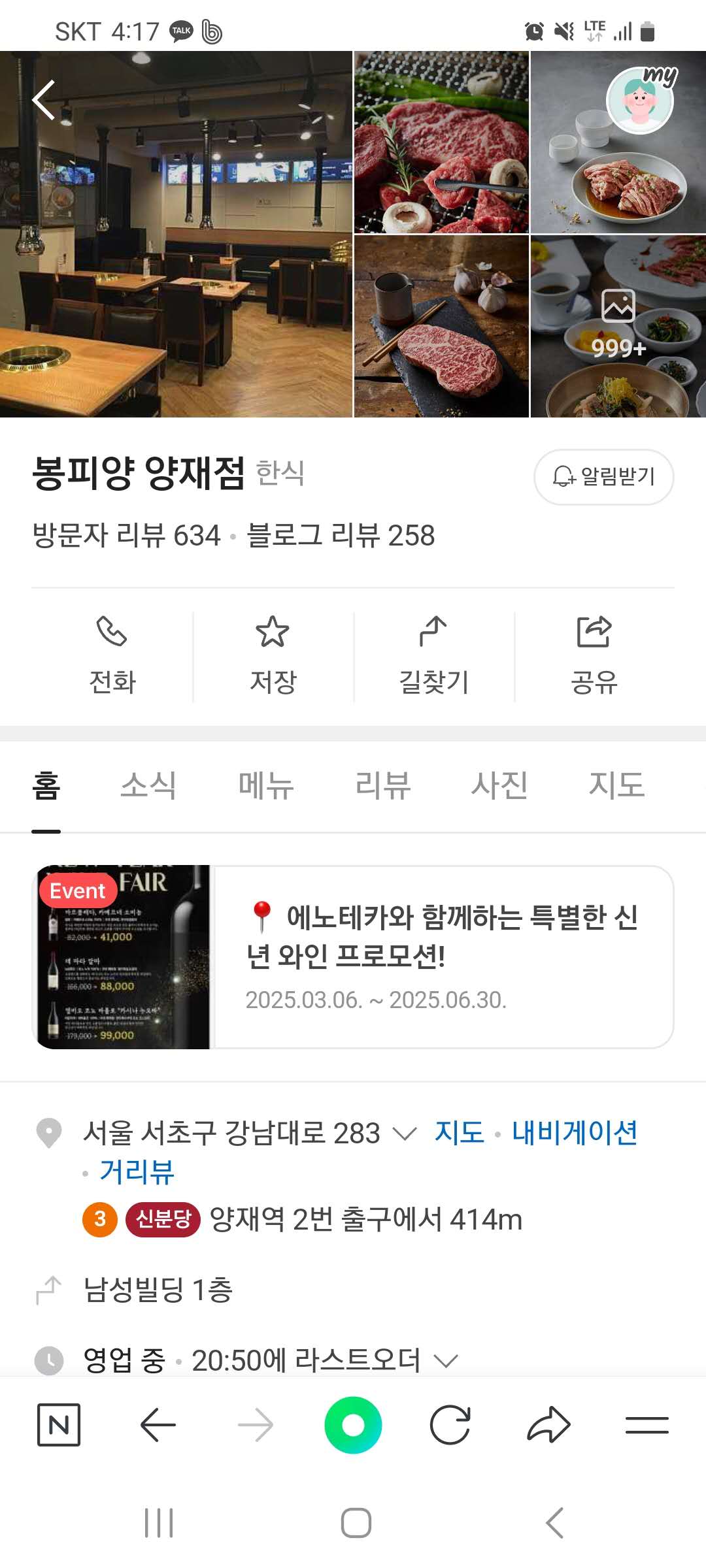Save this place with 저장
This screenshot has width=706, height=1568.
tap(273, 656)
